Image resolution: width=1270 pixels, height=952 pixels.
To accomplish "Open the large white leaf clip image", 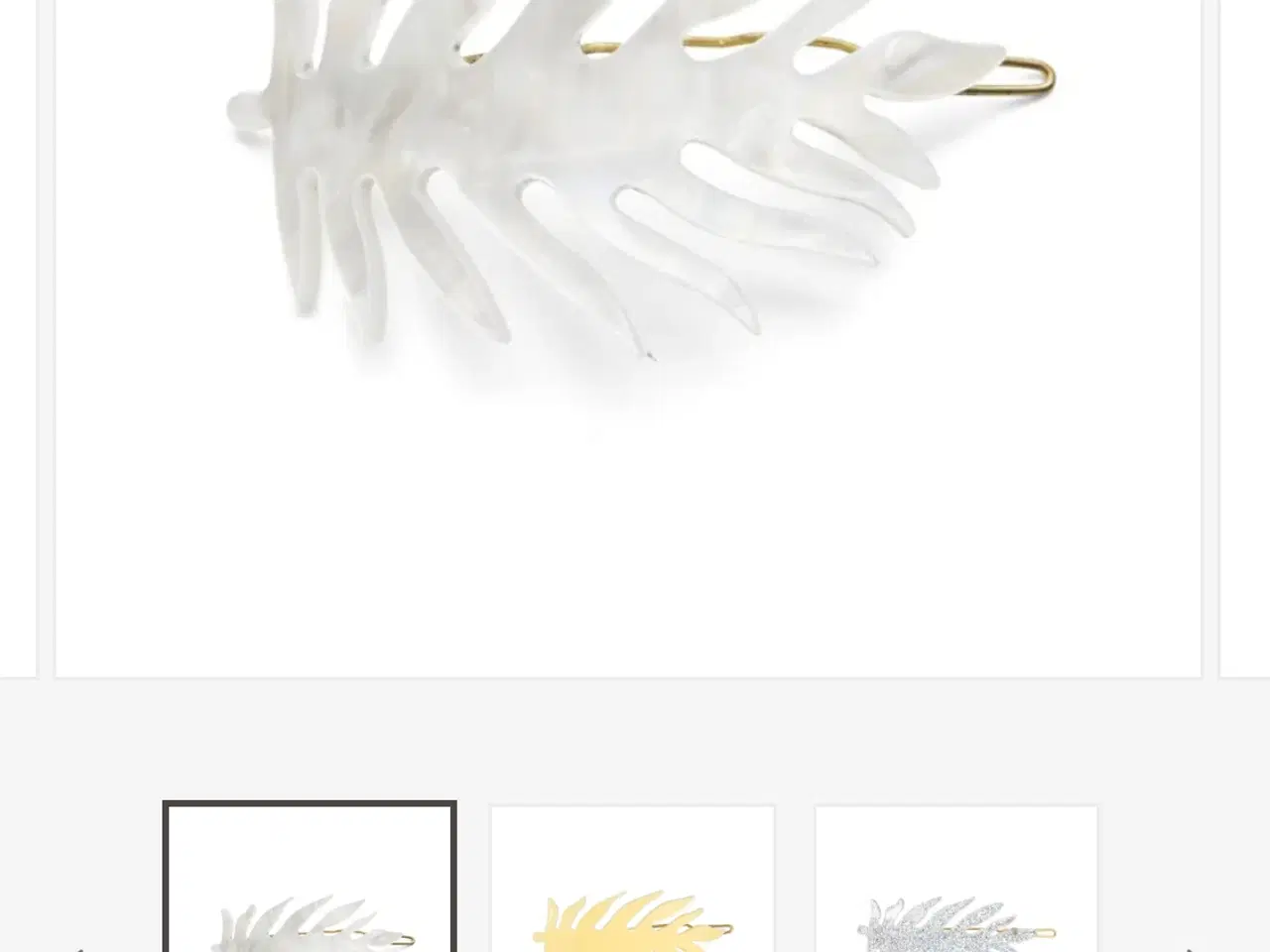I will click(627, 297).
